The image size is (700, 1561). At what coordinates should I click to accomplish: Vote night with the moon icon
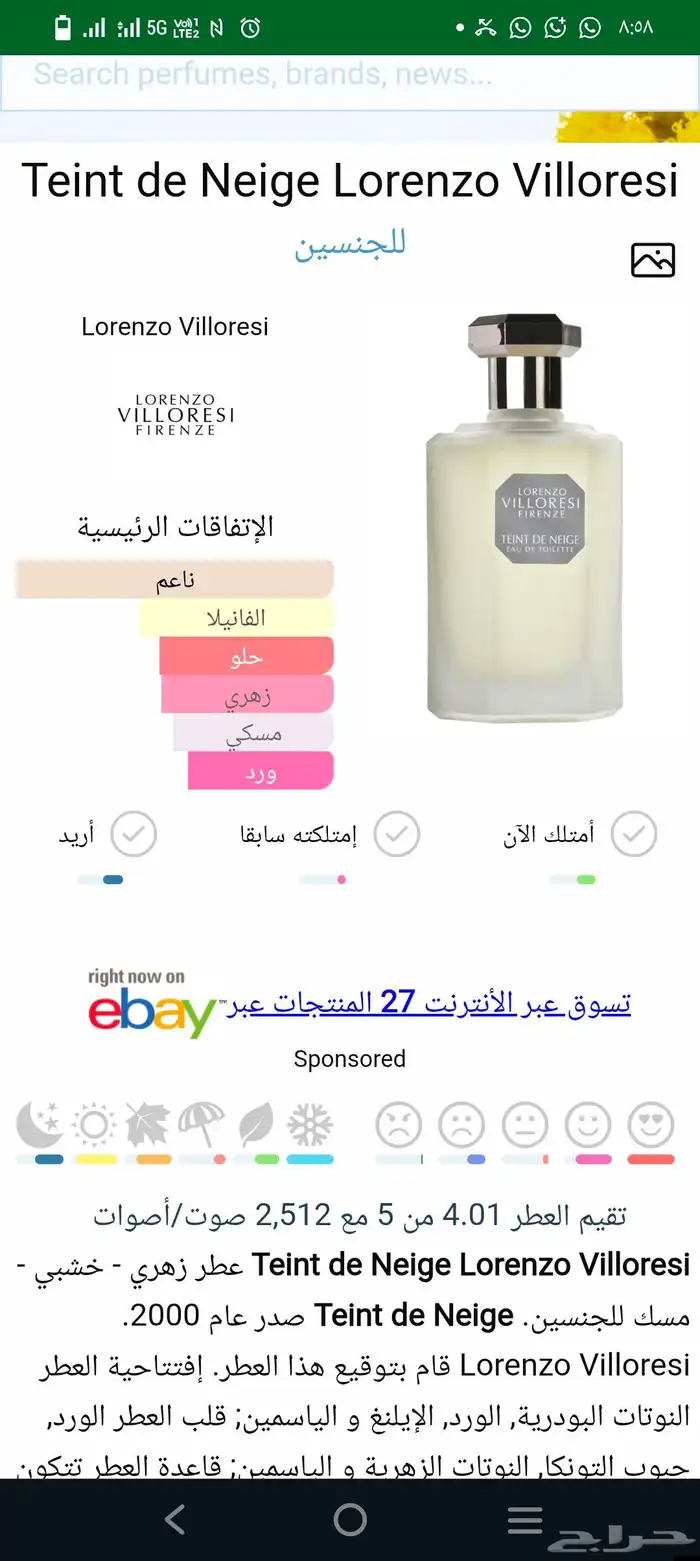(x=40, y=1126)
